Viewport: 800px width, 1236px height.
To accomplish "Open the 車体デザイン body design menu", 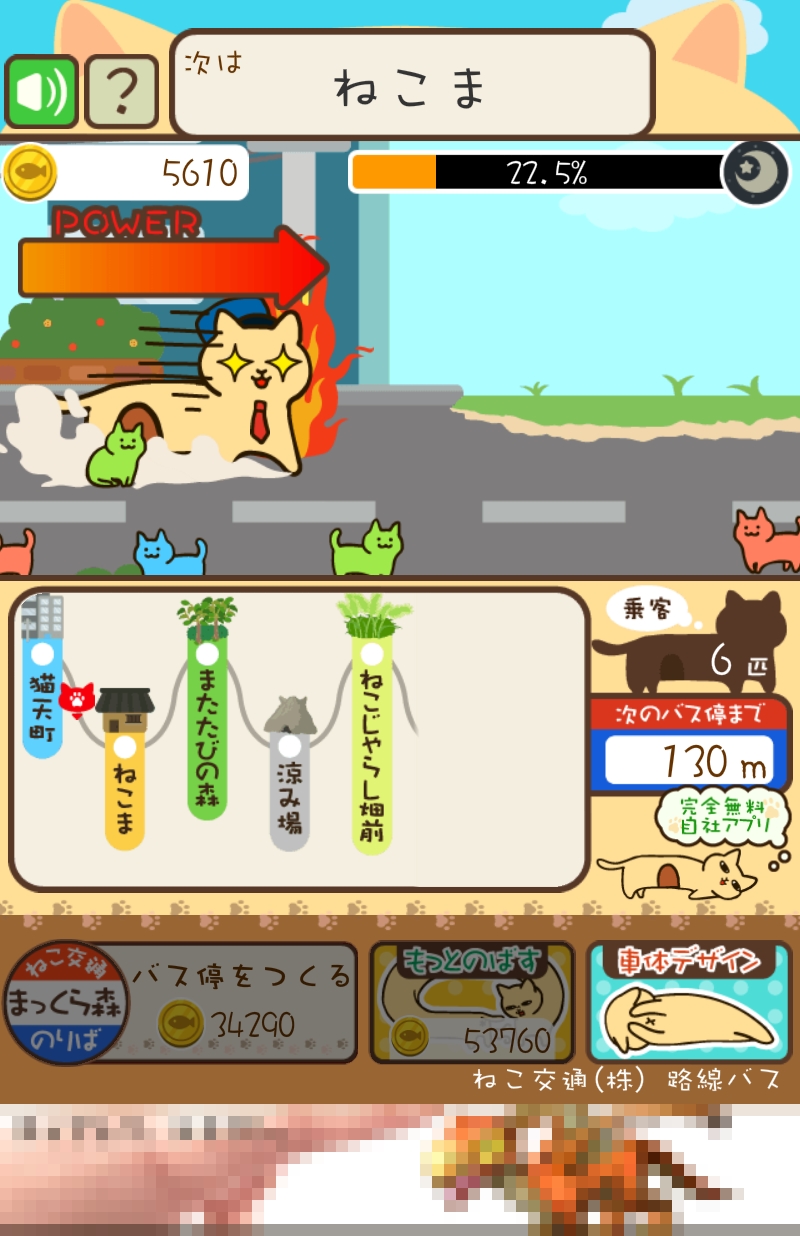I will pyautogui.click(x=688, y=1002).
